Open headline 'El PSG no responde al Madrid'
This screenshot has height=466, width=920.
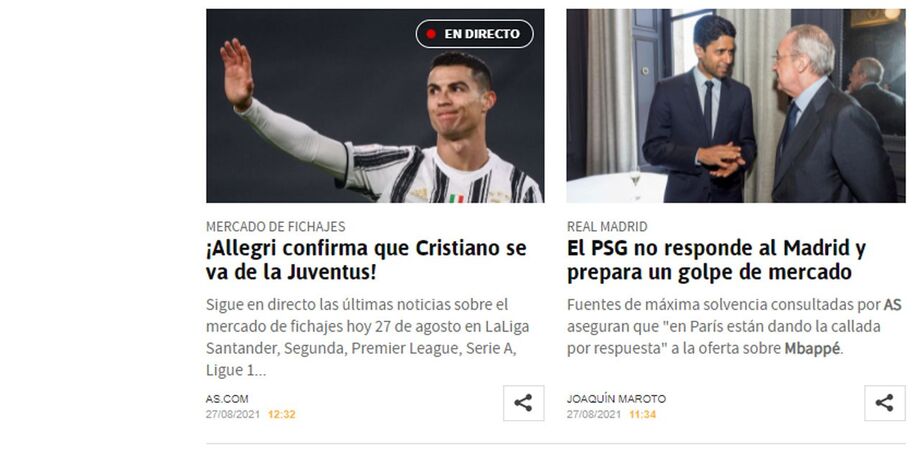715,260
